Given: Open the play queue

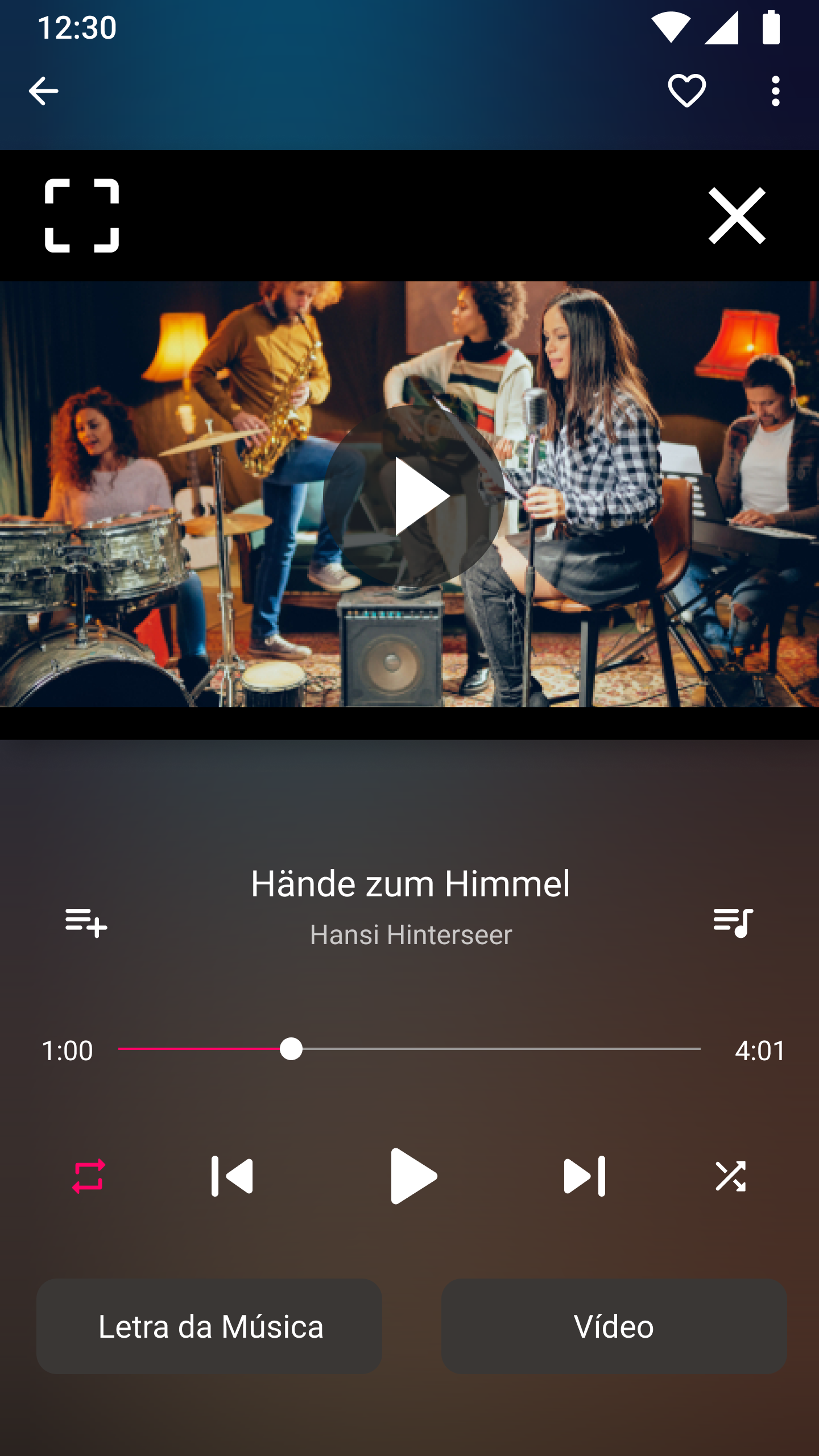Looking at the screenshot, I should [733, 922].
